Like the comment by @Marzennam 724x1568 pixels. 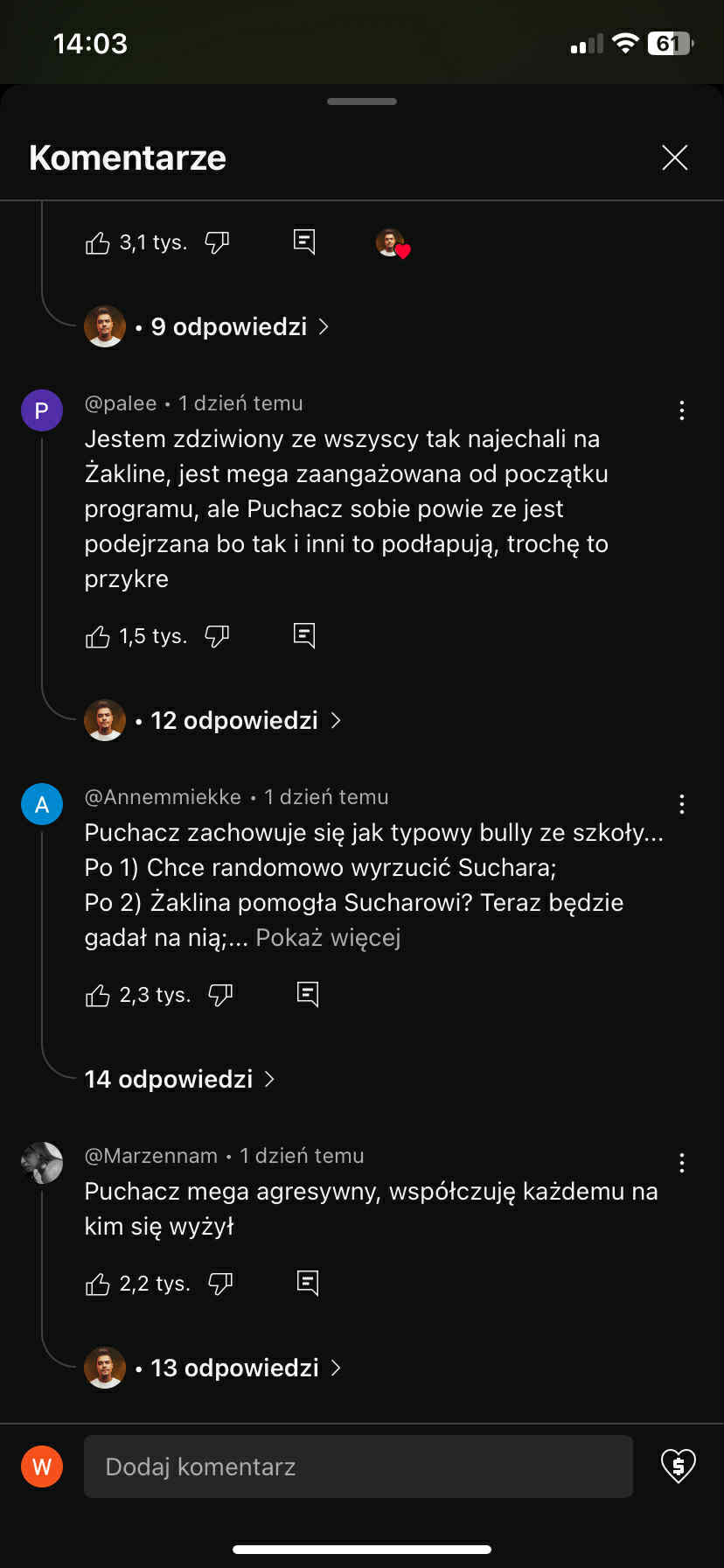point(98,1284)
